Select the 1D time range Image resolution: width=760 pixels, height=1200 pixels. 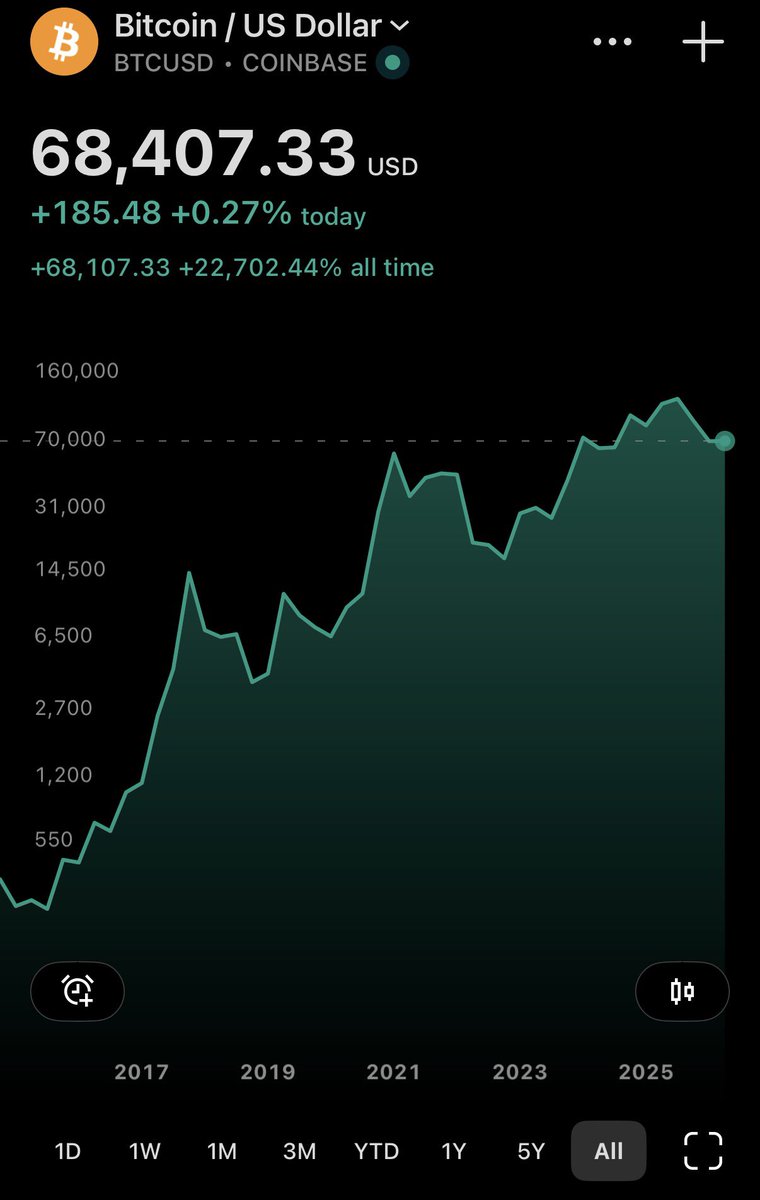pos(67,1151)
